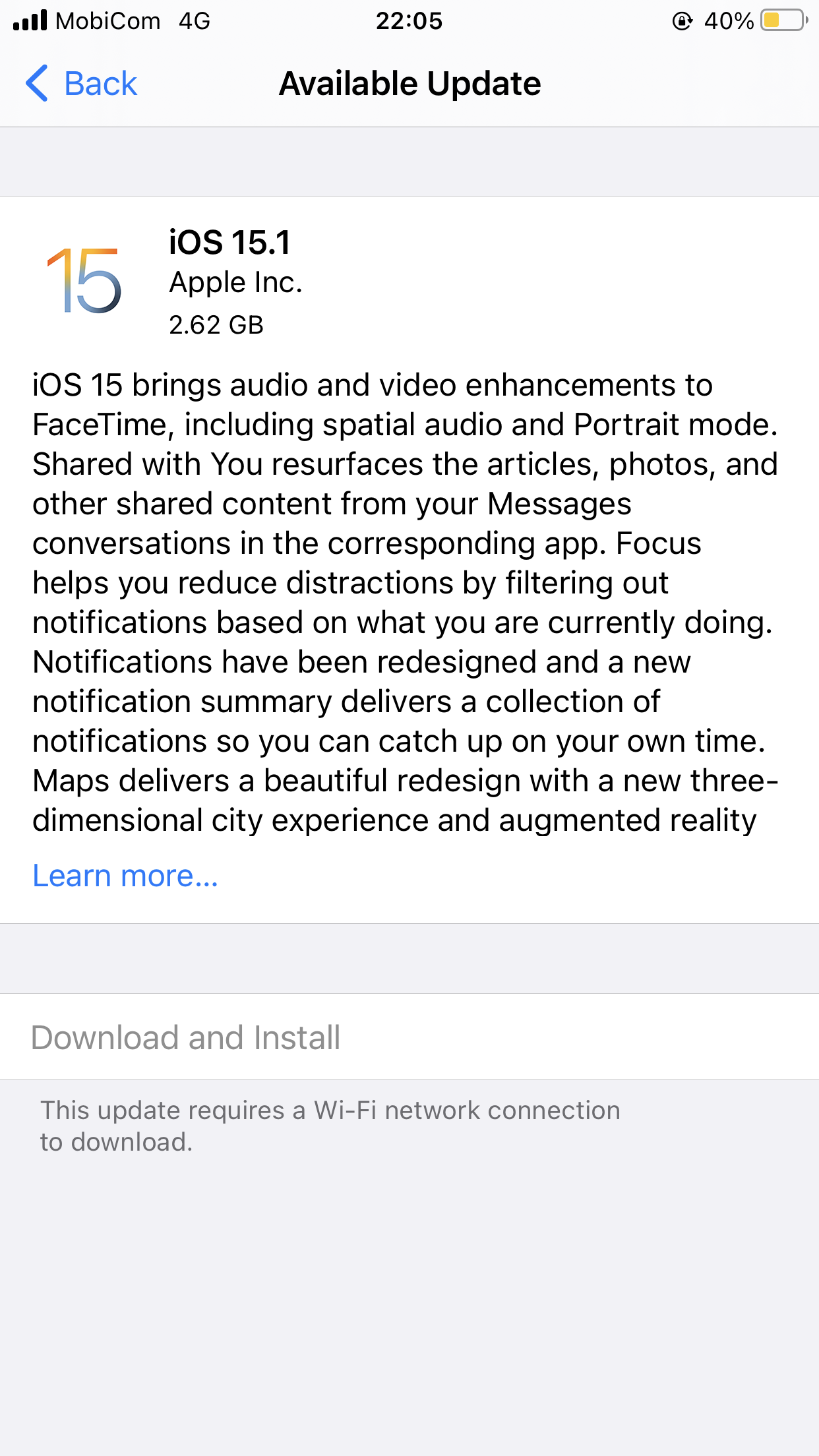This screenshot has width=819, height=1456.
Task: Go back to the previous settings page
Action: [x=81, y=84]
